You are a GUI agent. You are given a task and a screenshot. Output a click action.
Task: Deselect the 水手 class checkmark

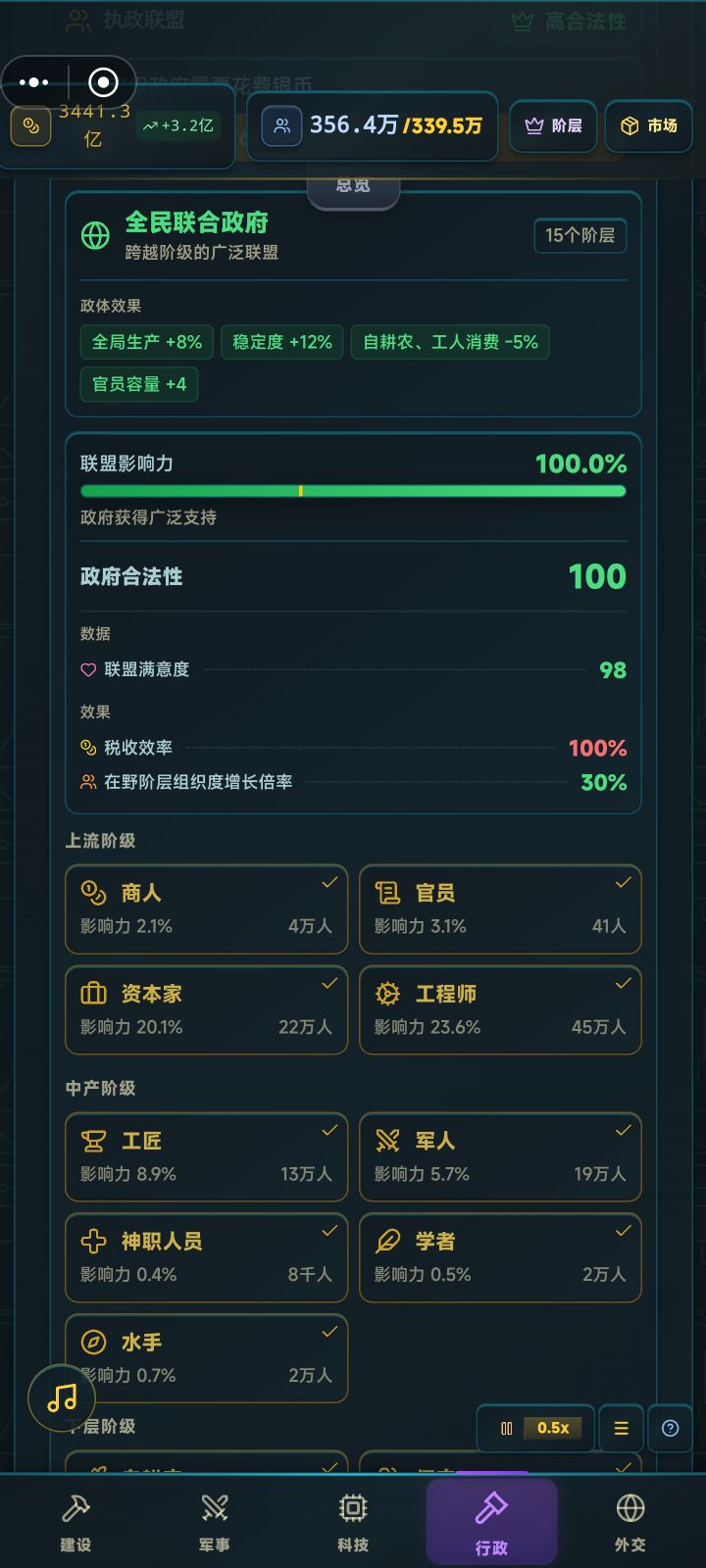point(328,1331)
